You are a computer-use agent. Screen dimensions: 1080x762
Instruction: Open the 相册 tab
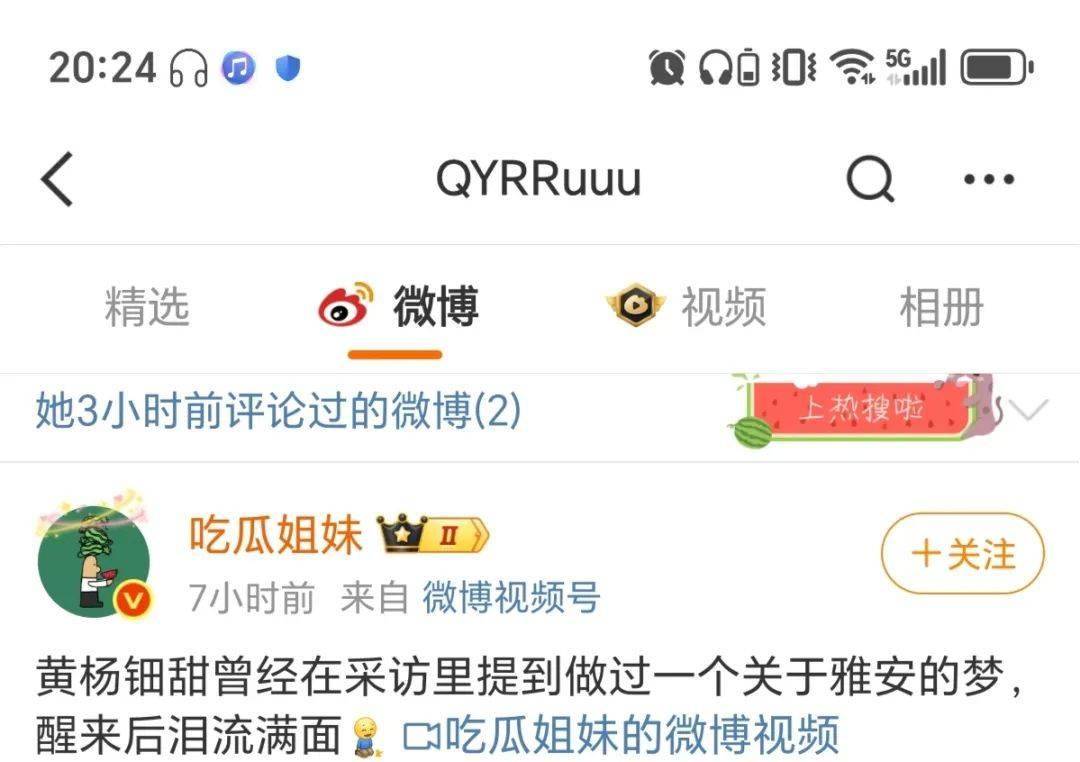[x=941, y=307]
